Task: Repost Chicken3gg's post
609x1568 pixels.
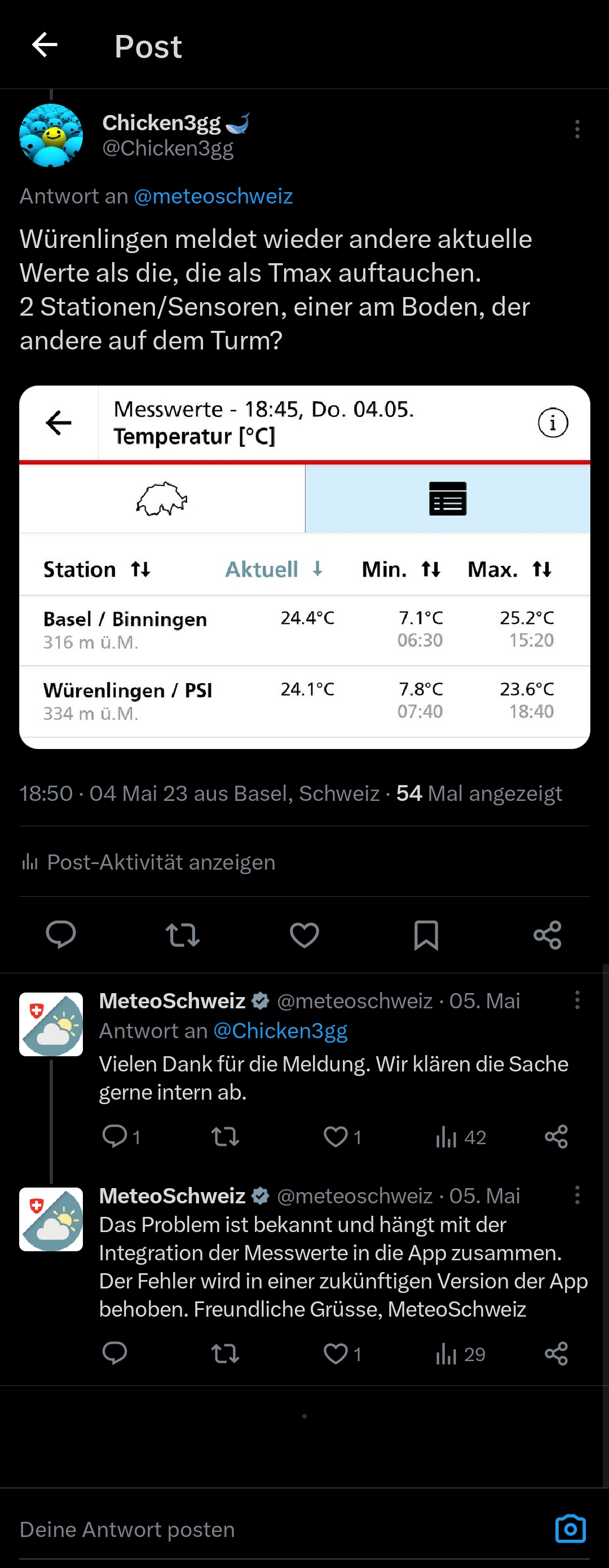Action: tap(183, 935)
